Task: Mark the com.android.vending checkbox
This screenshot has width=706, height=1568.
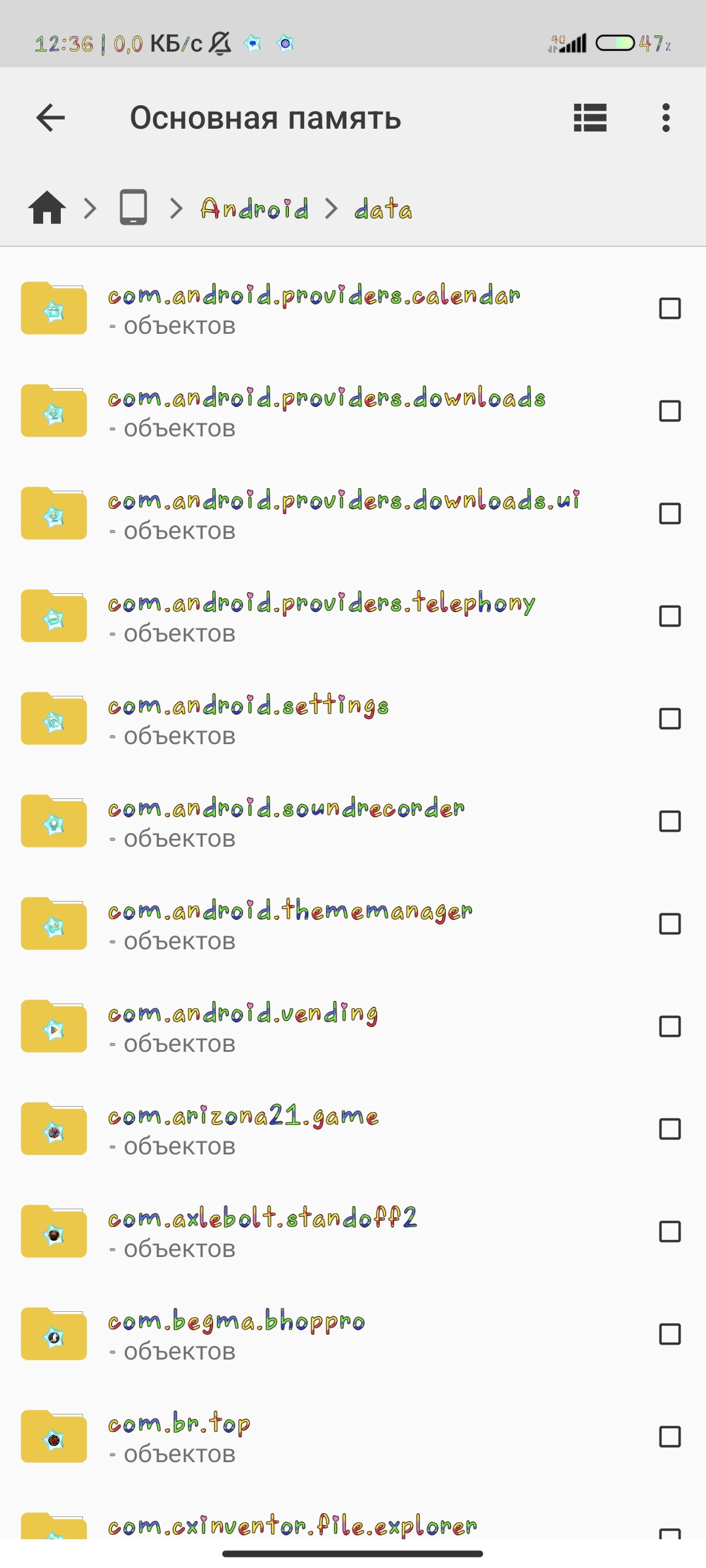Action: pyautogui.click(x=669, y=1026)
